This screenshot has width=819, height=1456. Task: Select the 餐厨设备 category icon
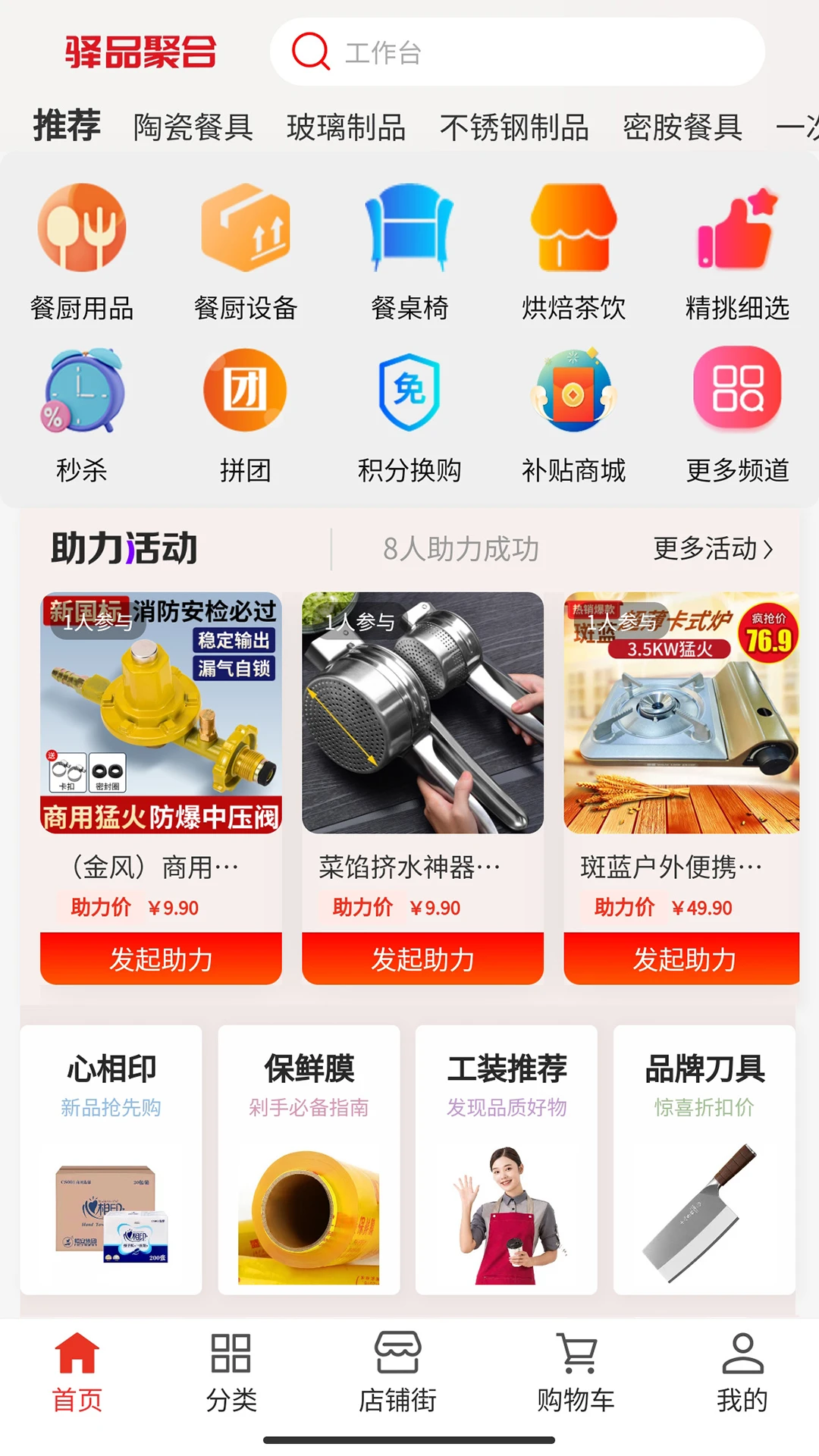[245, 228]
